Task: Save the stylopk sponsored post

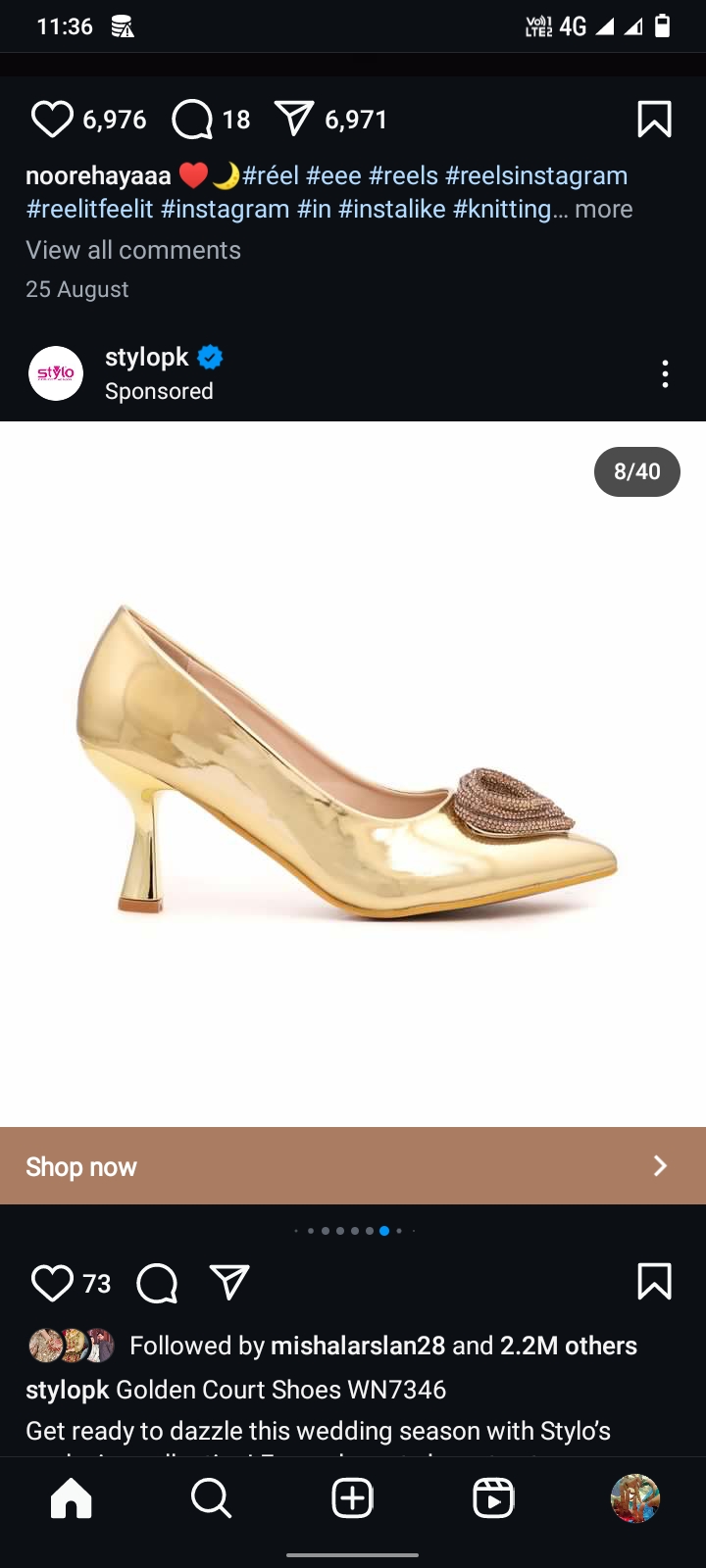Action: 654,1282
